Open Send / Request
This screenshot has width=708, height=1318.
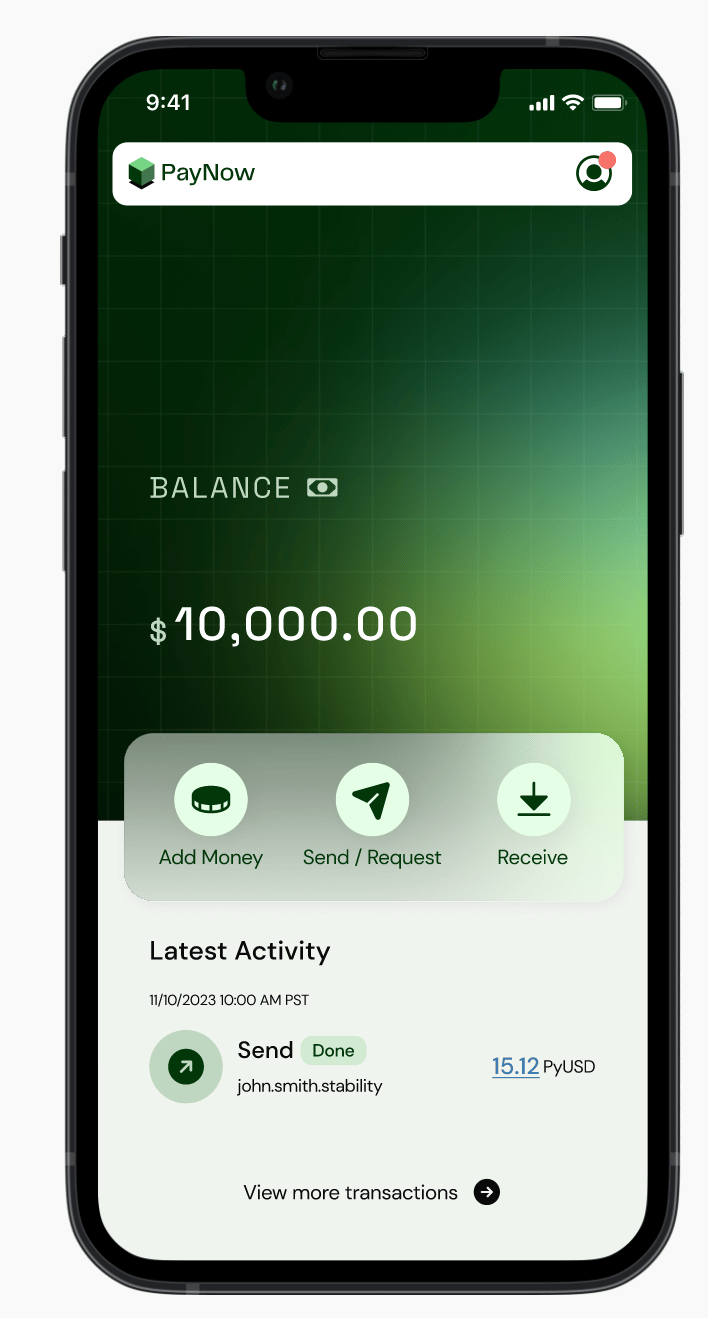click(x=372, y=799)
